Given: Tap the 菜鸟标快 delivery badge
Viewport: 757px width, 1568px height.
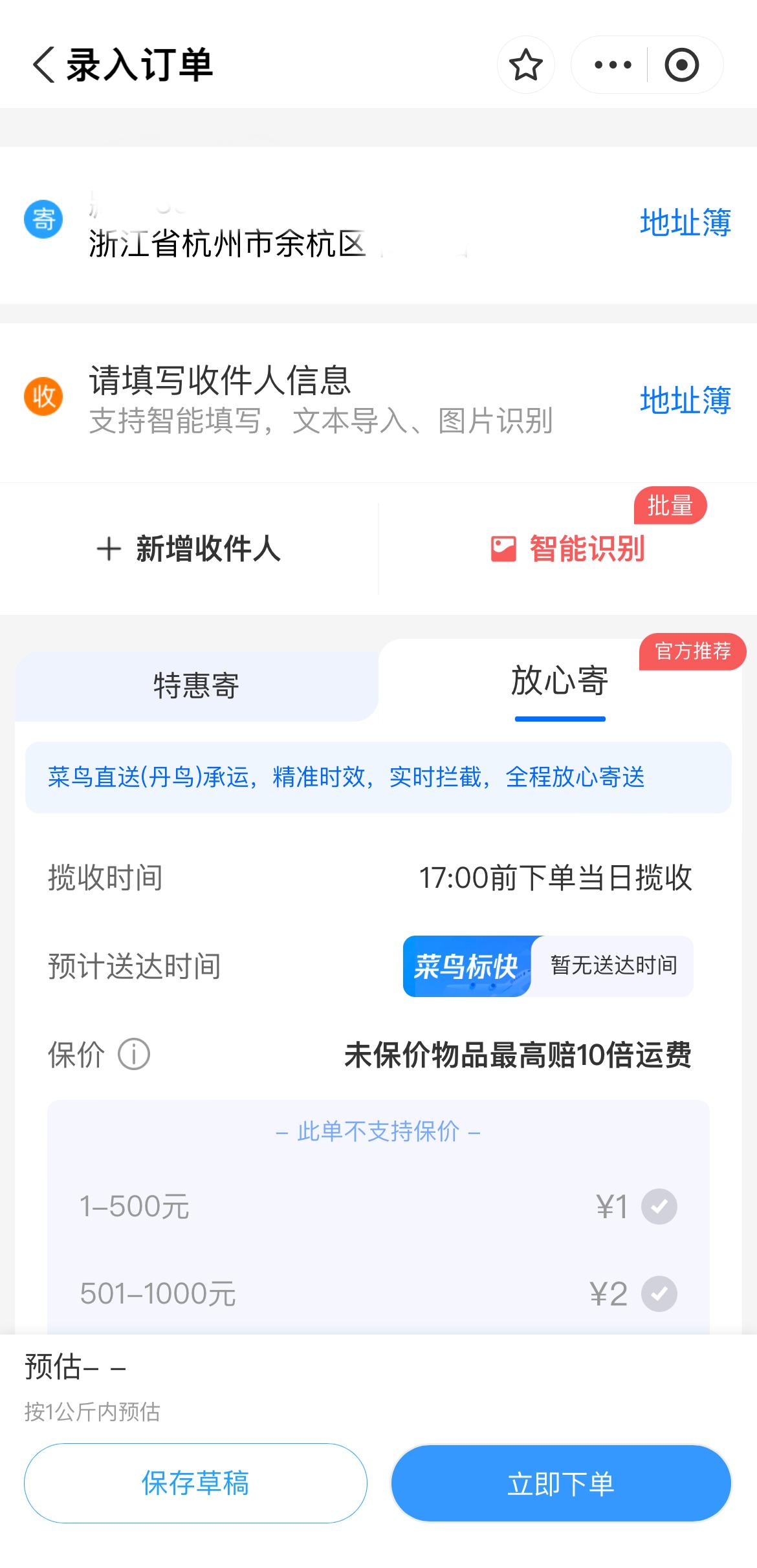Looking at the screenshot, I should click(467, 967).
